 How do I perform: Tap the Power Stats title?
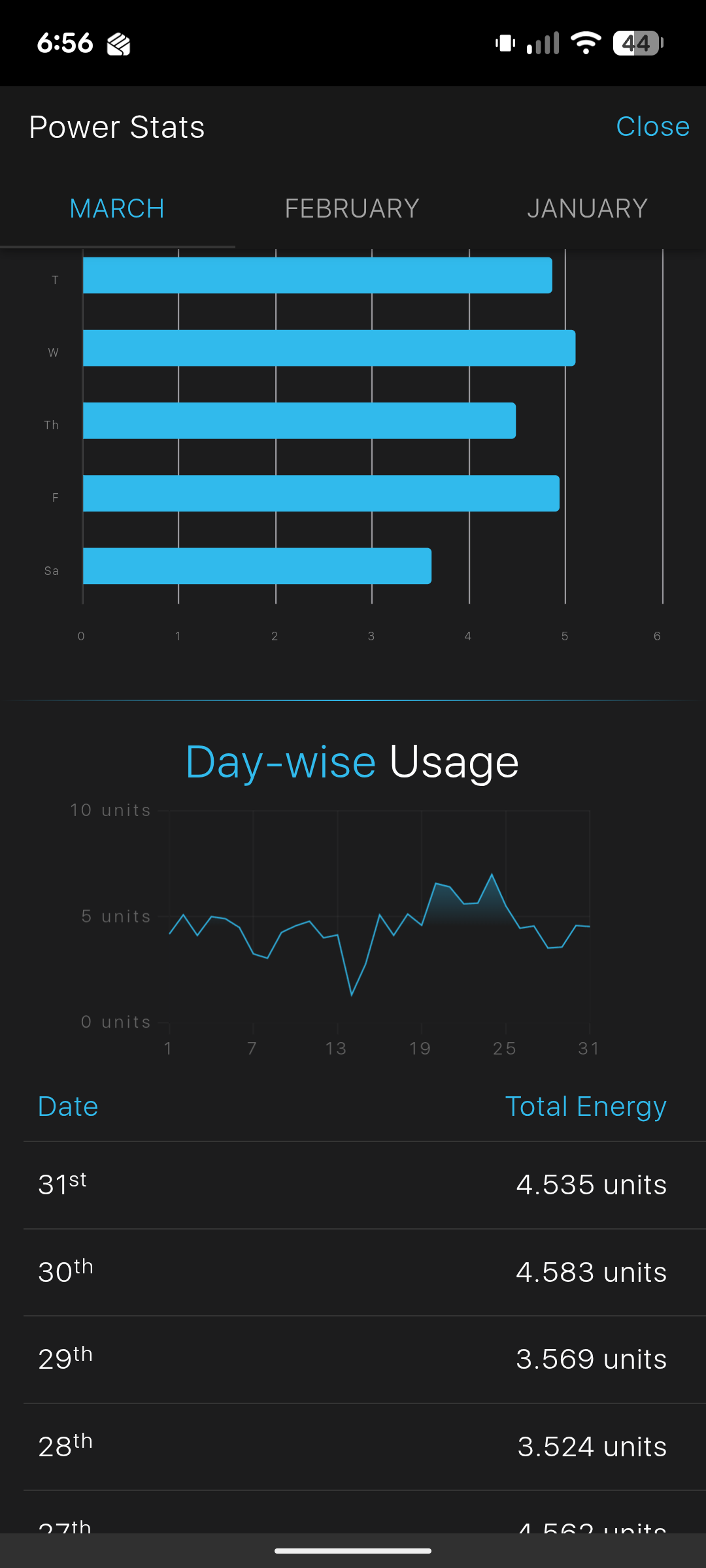click(x=117, y=127)
